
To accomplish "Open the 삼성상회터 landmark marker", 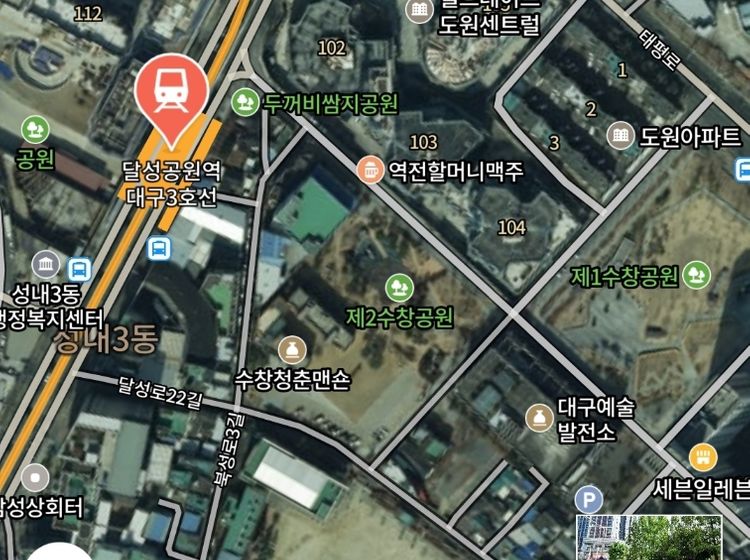I will pyautogui.click(x=36, y=479).
